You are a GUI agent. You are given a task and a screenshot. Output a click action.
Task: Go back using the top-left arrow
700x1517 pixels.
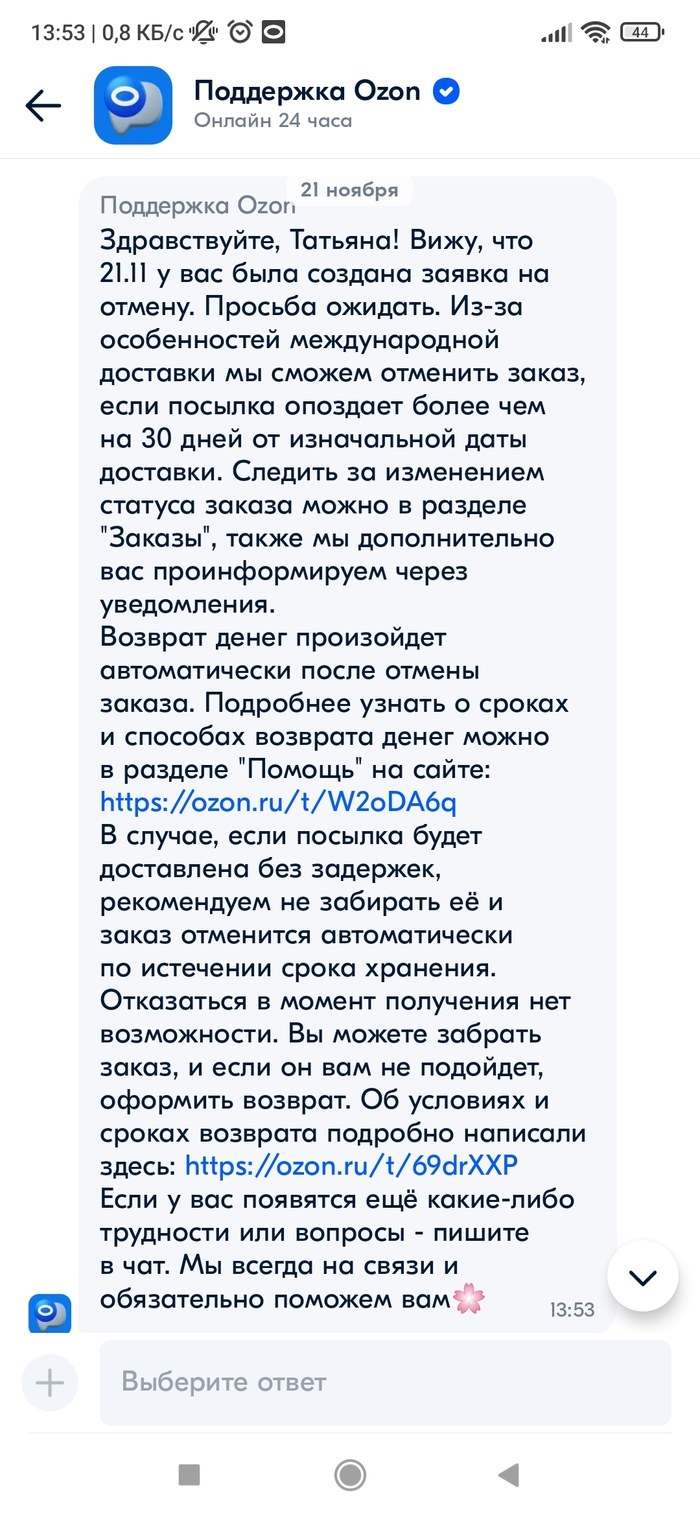point(44,105)
